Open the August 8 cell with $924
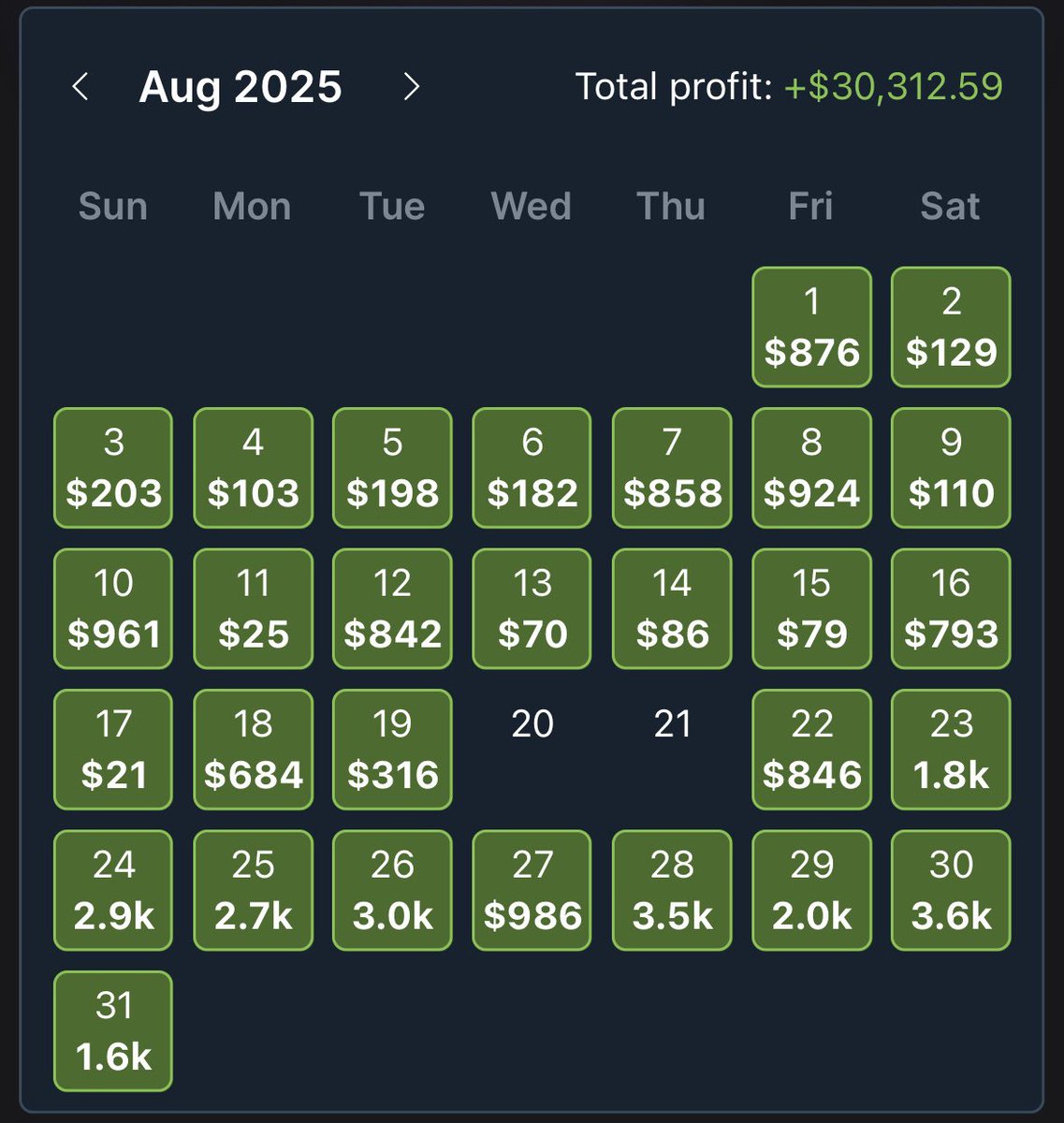This screenshot has height=1123, width=1064. pyautogui.click(x=811, y=468)
